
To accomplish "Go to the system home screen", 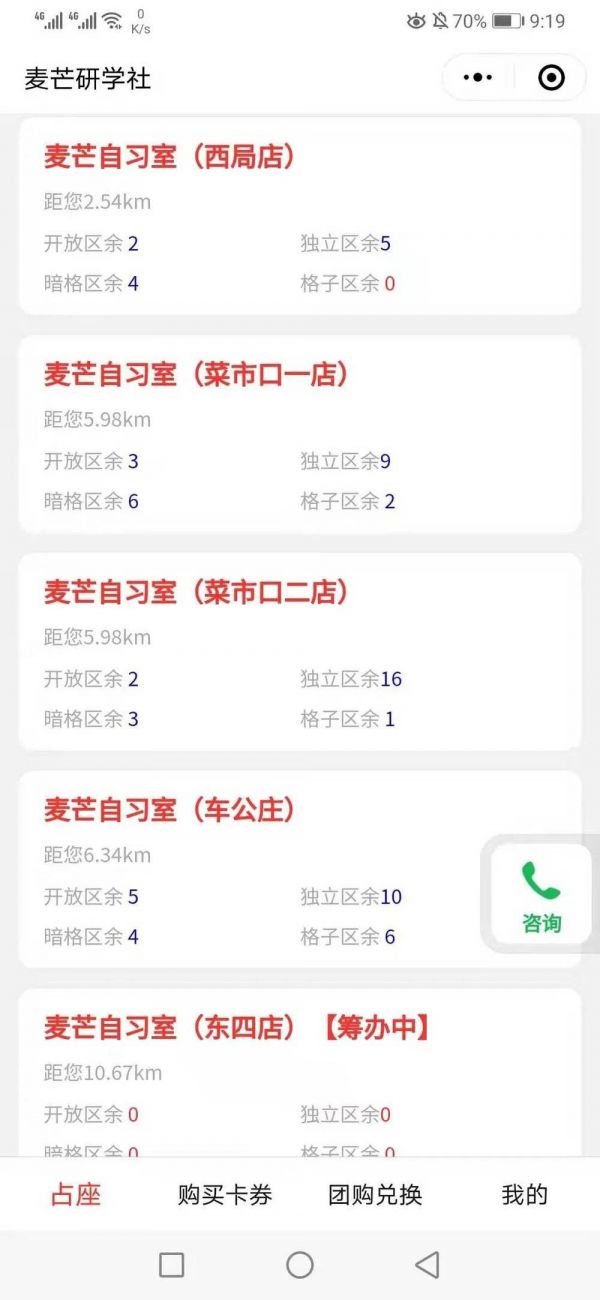I will [300, 1265].
